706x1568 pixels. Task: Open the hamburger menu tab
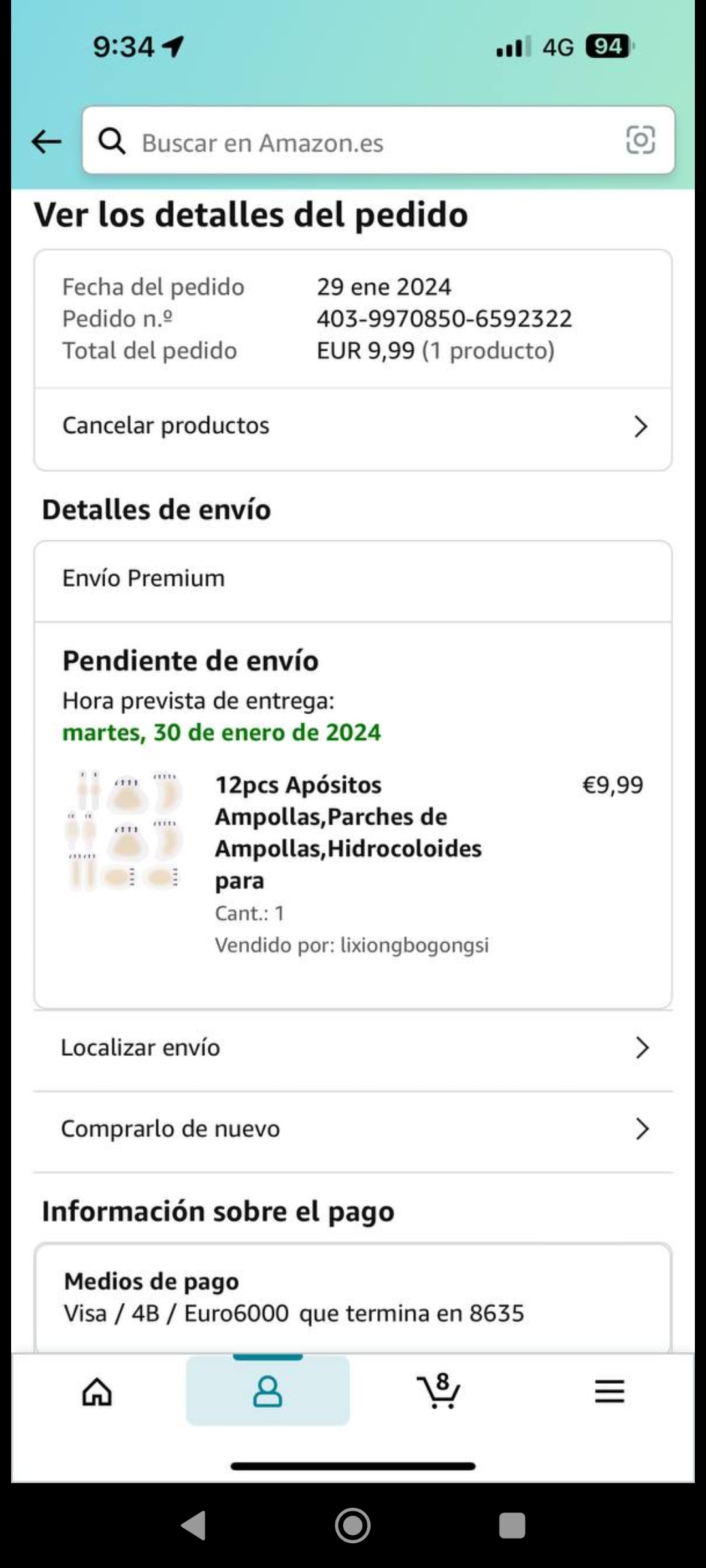pos(609,1392)
